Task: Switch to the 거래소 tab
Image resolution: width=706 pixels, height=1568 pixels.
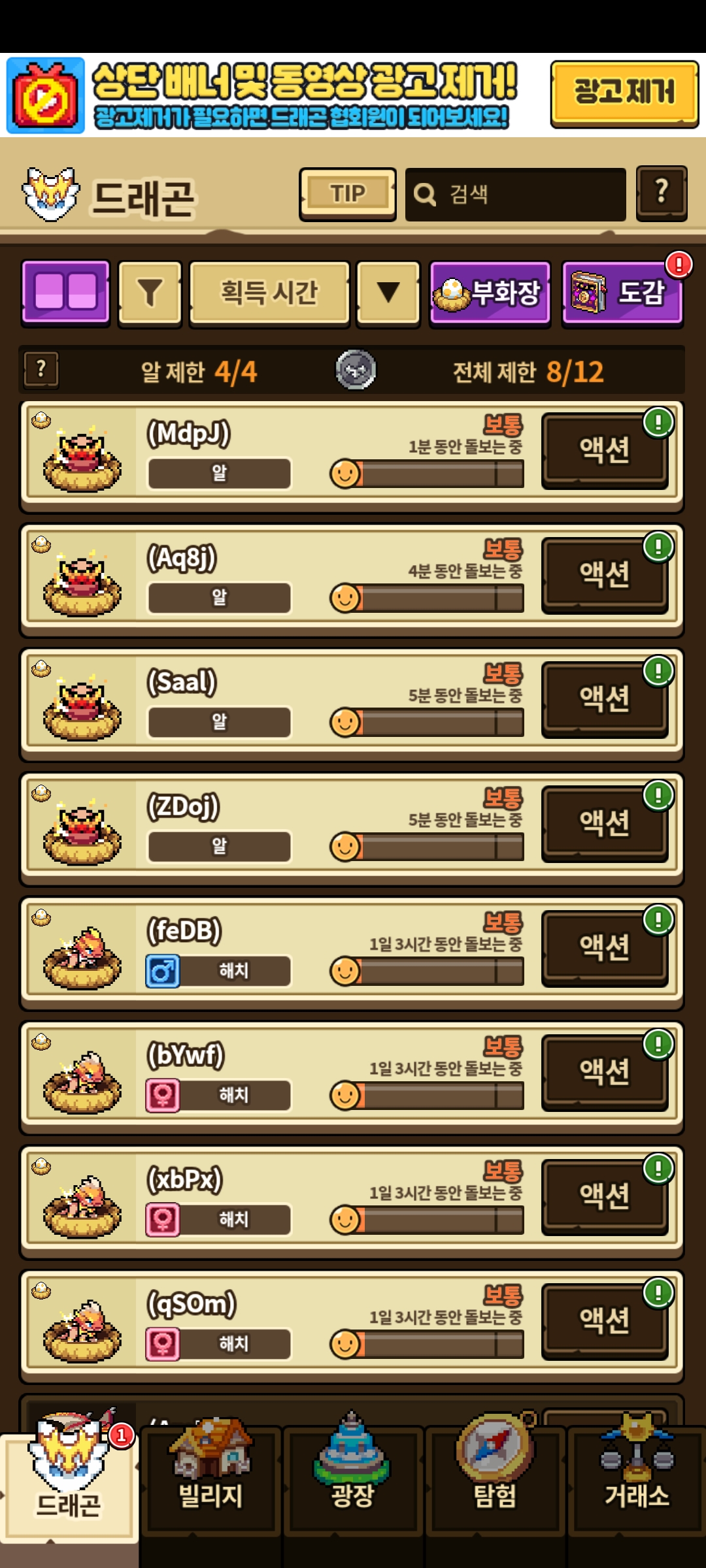Action: pyautogui.click(x=637, y=1483)
